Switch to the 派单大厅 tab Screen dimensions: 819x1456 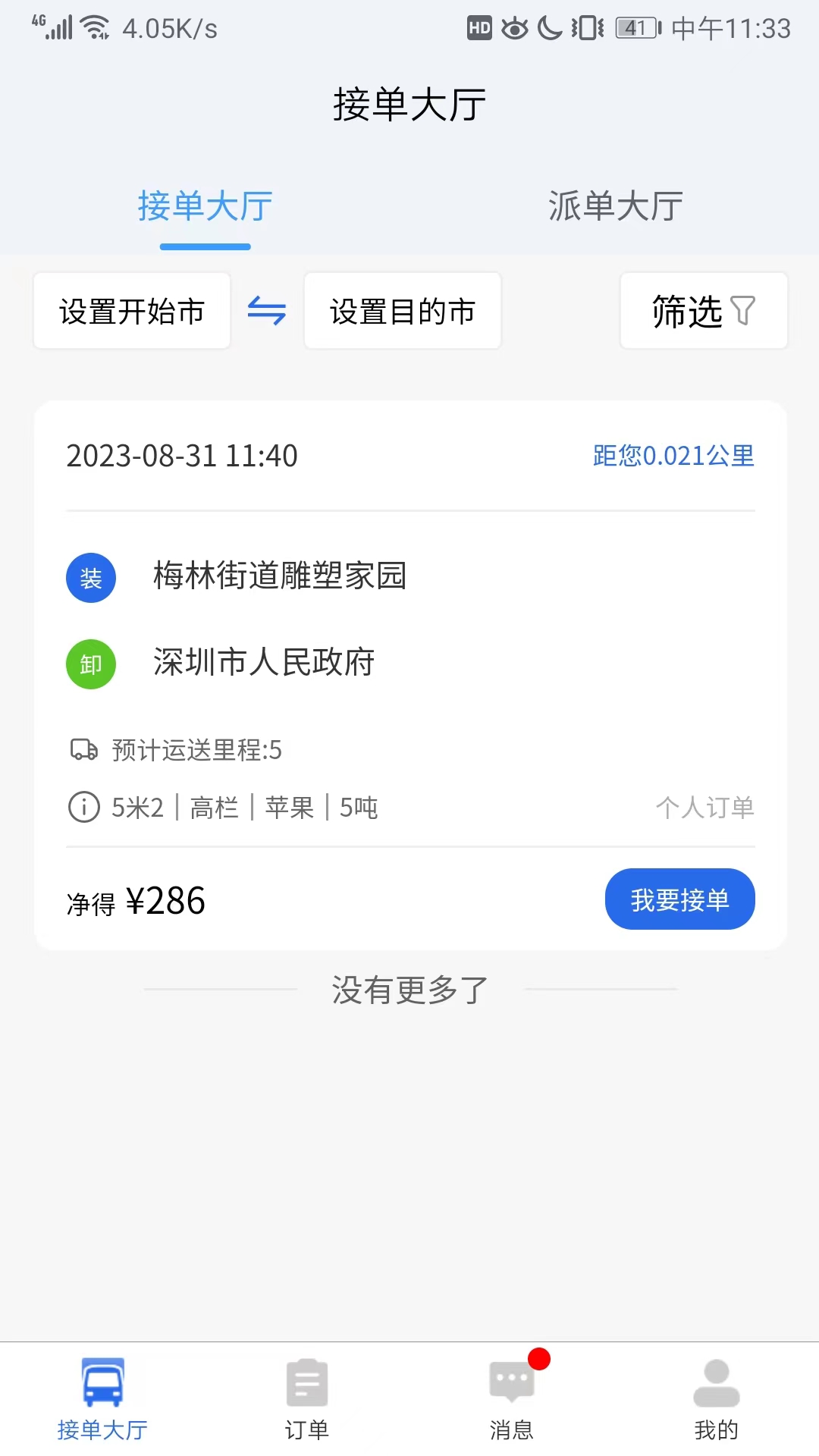click(x=614, y=206)
